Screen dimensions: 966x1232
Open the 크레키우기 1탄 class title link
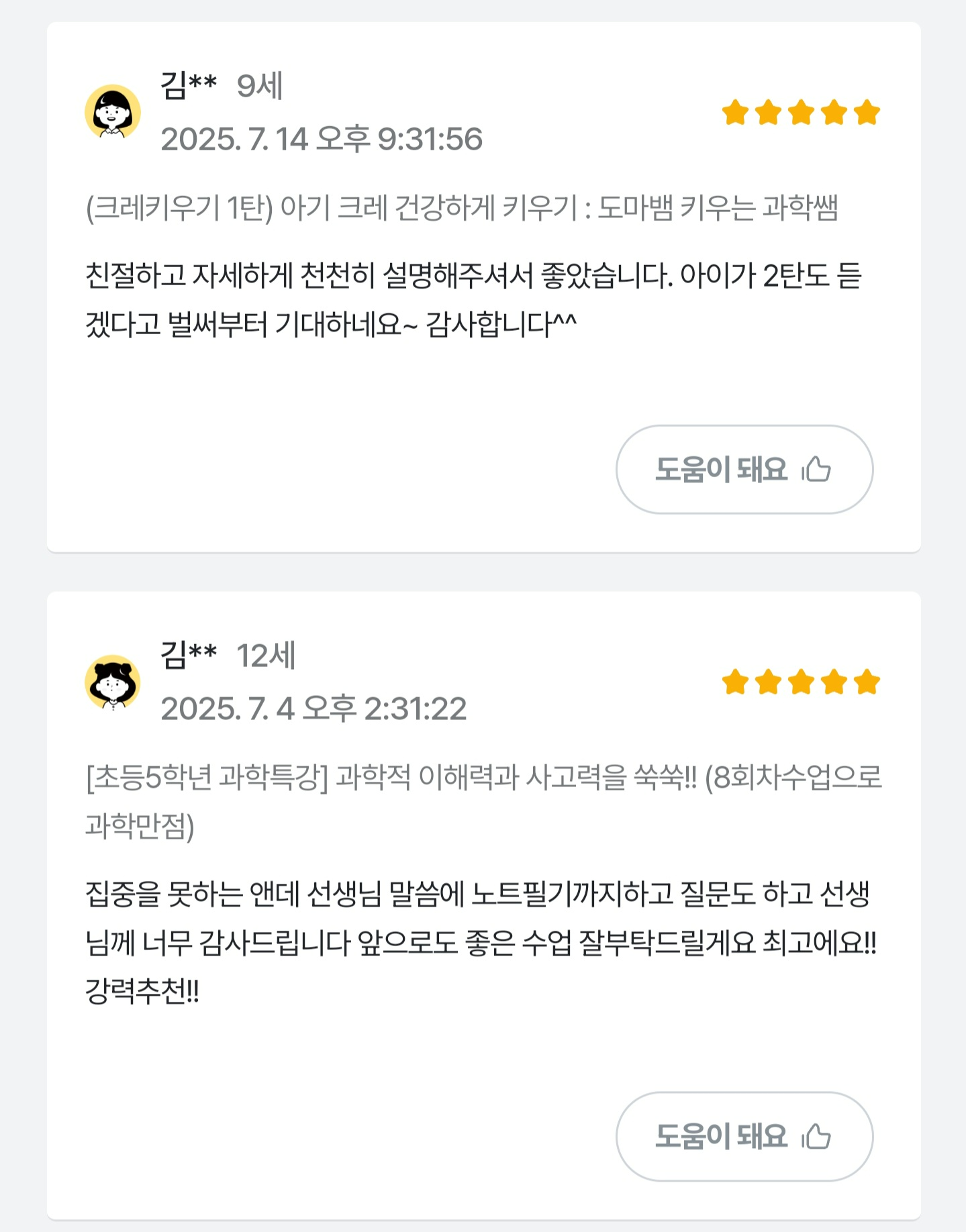click(462, 207)
